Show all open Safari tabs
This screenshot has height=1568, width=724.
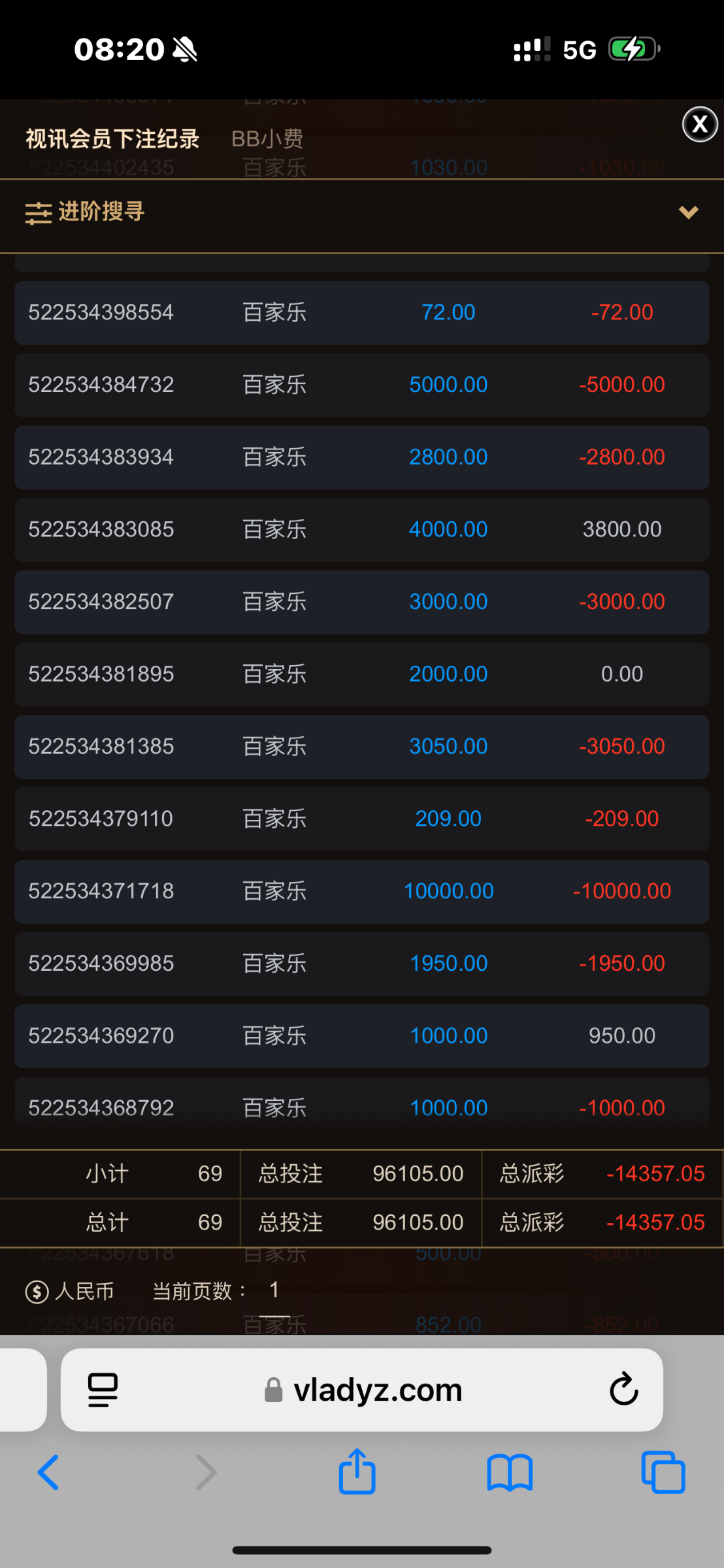(663, 1472)
